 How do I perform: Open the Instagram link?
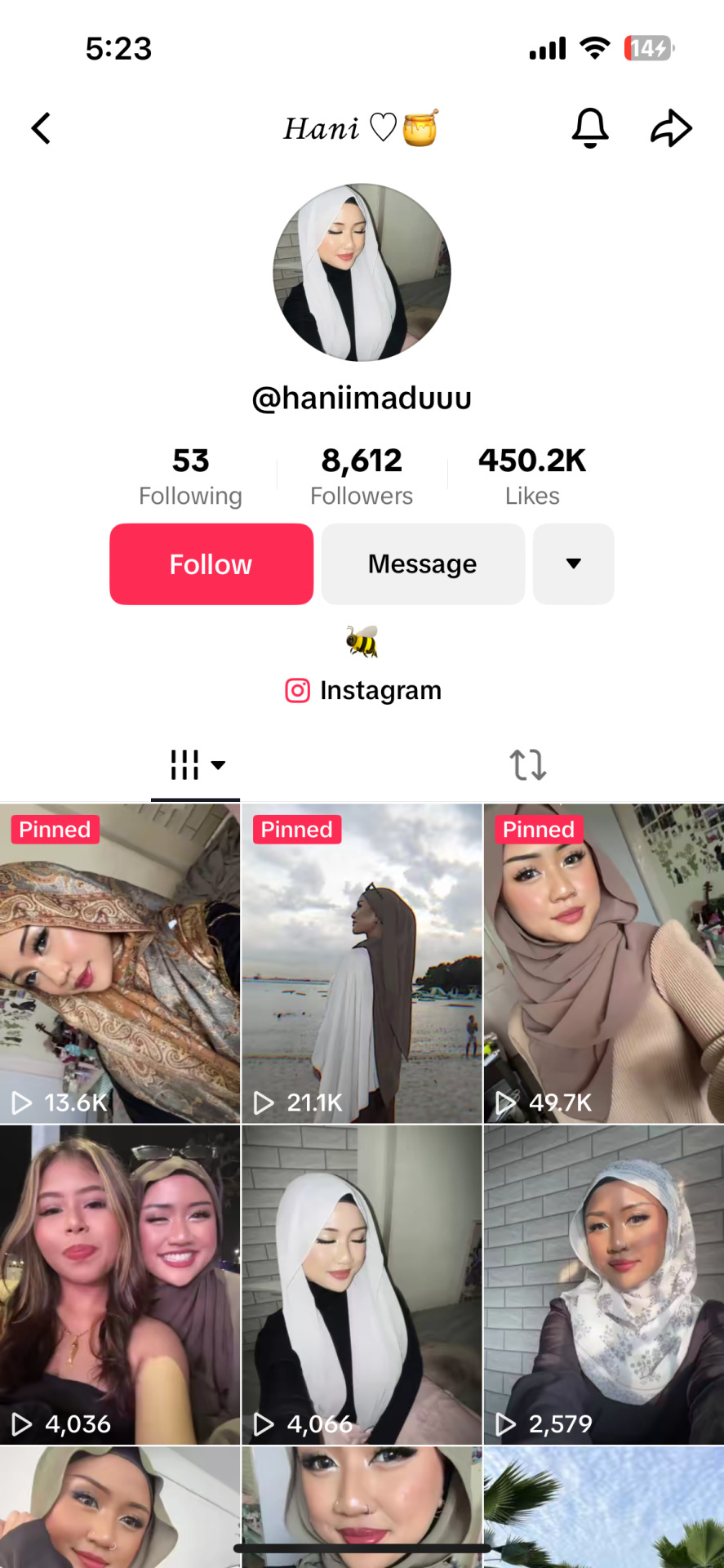tap(363, 691)
